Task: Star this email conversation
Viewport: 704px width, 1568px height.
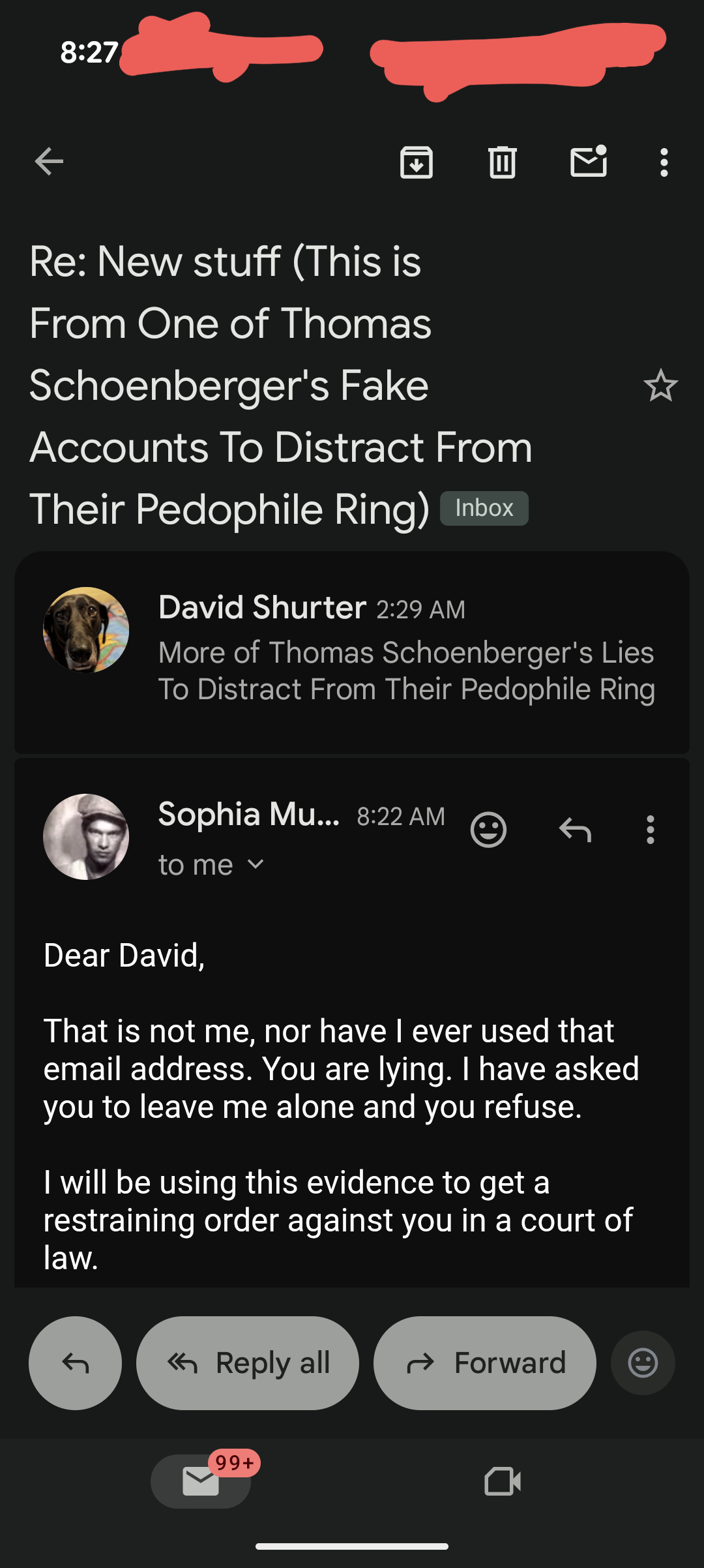Action: click(x=660, y=385)
